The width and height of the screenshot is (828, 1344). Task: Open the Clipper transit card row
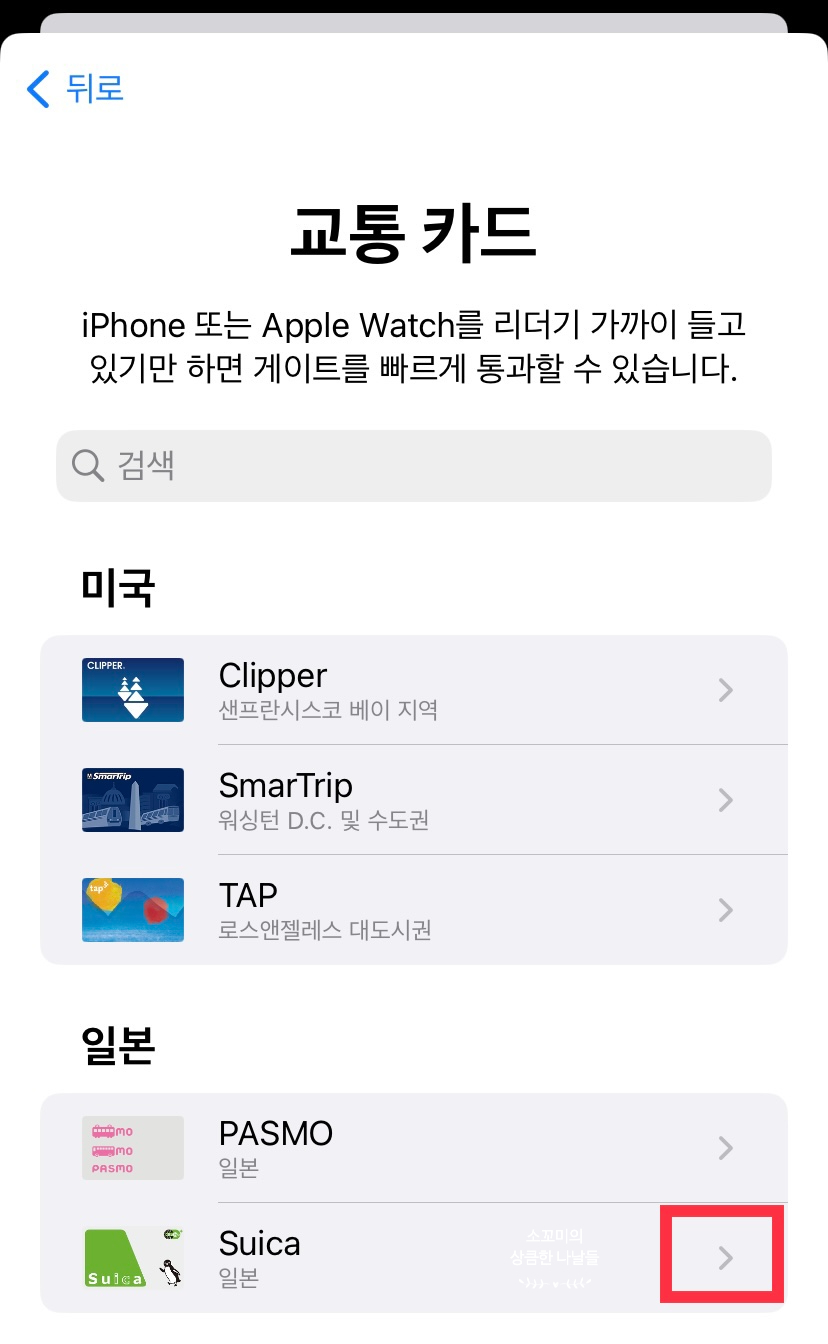(414, 690)
